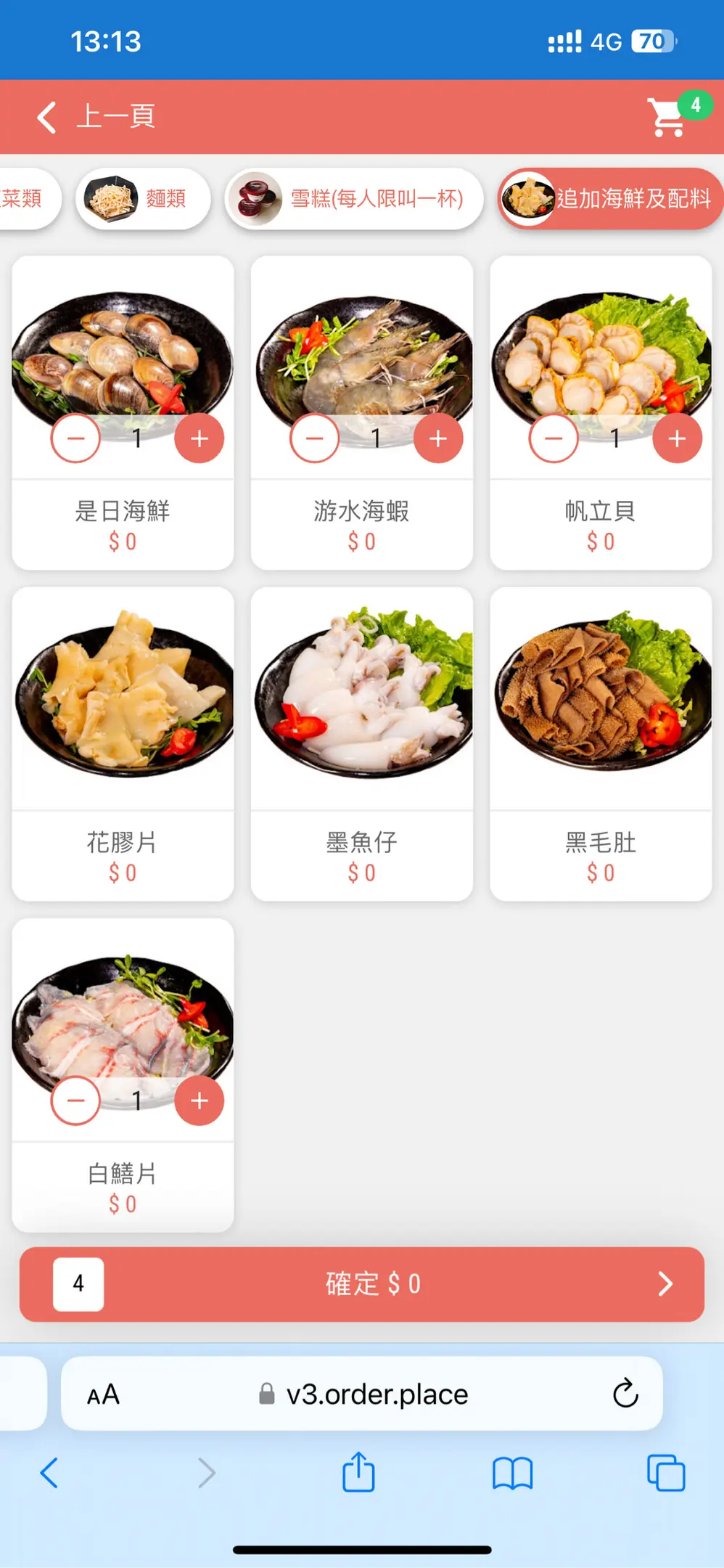This screenshot has height=1568, width=724.
Task: Open Safari bookmarks
Action: [x=512, y=1473]
